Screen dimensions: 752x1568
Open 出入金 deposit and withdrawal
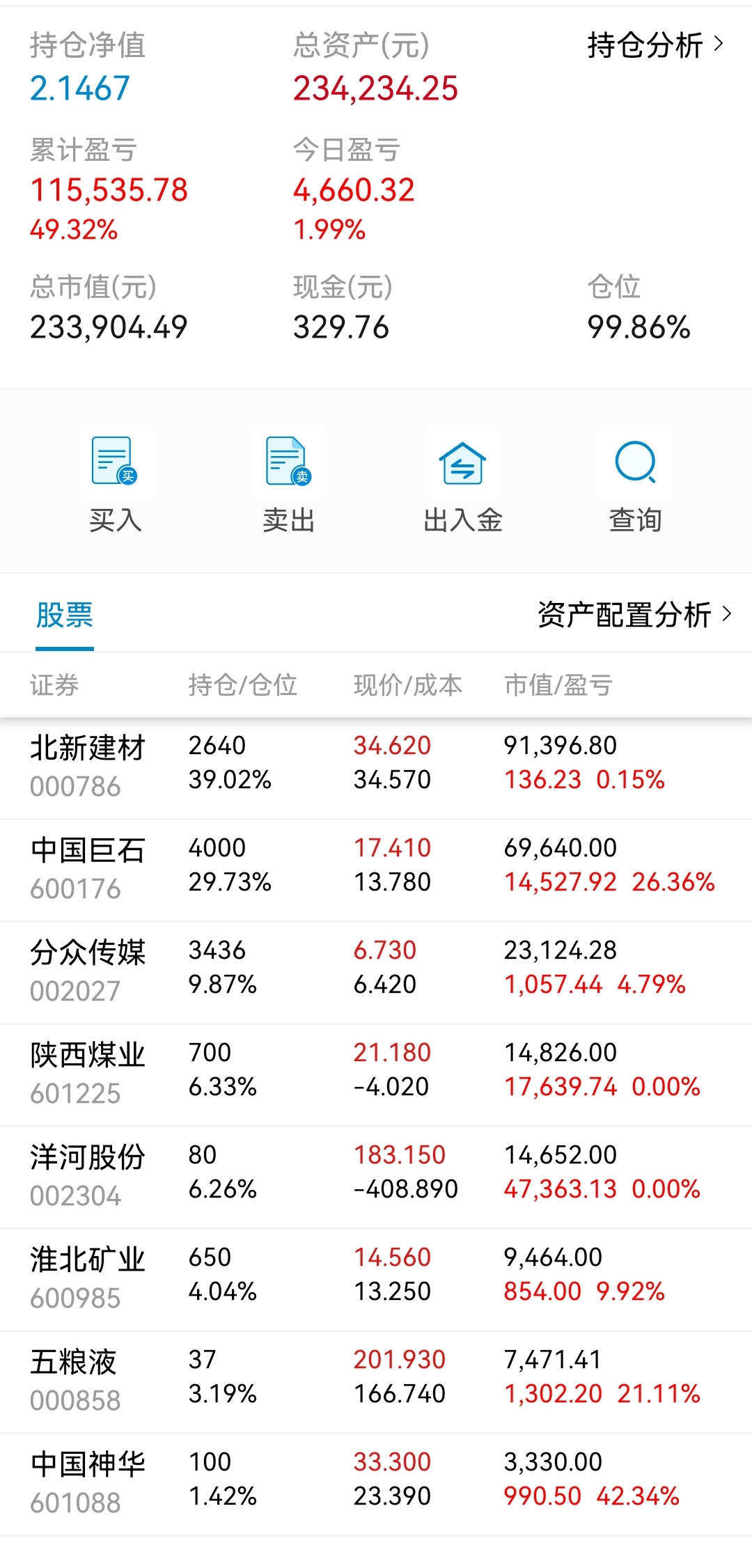462,479
